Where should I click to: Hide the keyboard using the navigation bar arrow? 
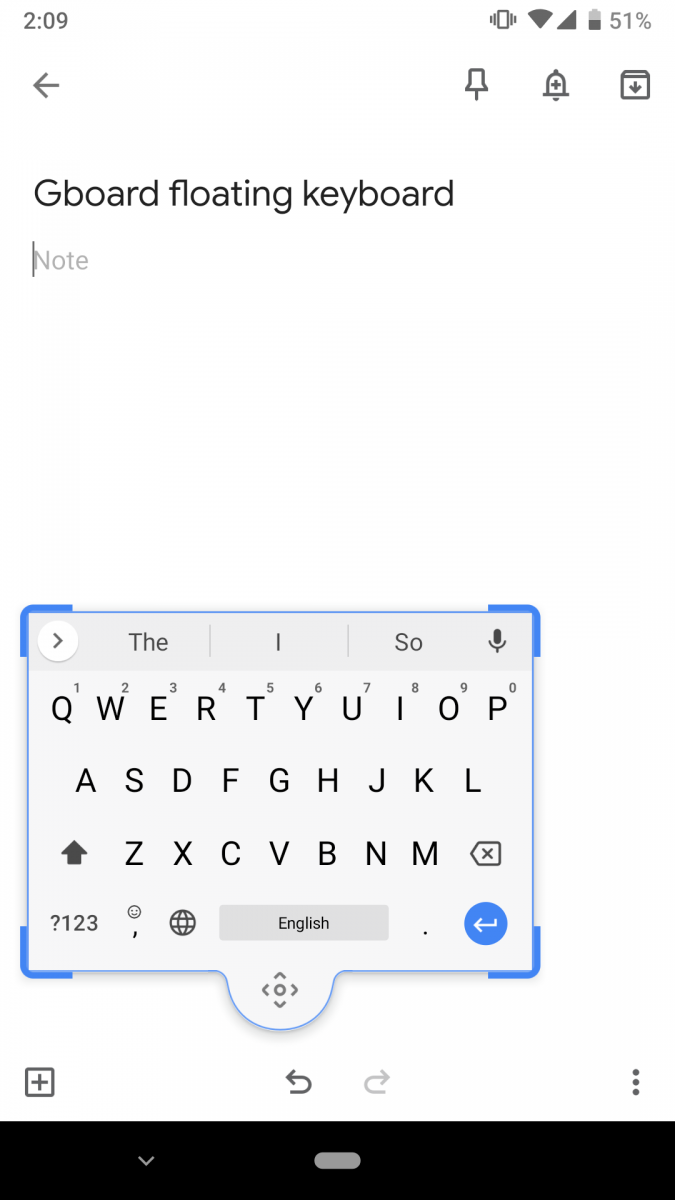(x=146, y=1160)
